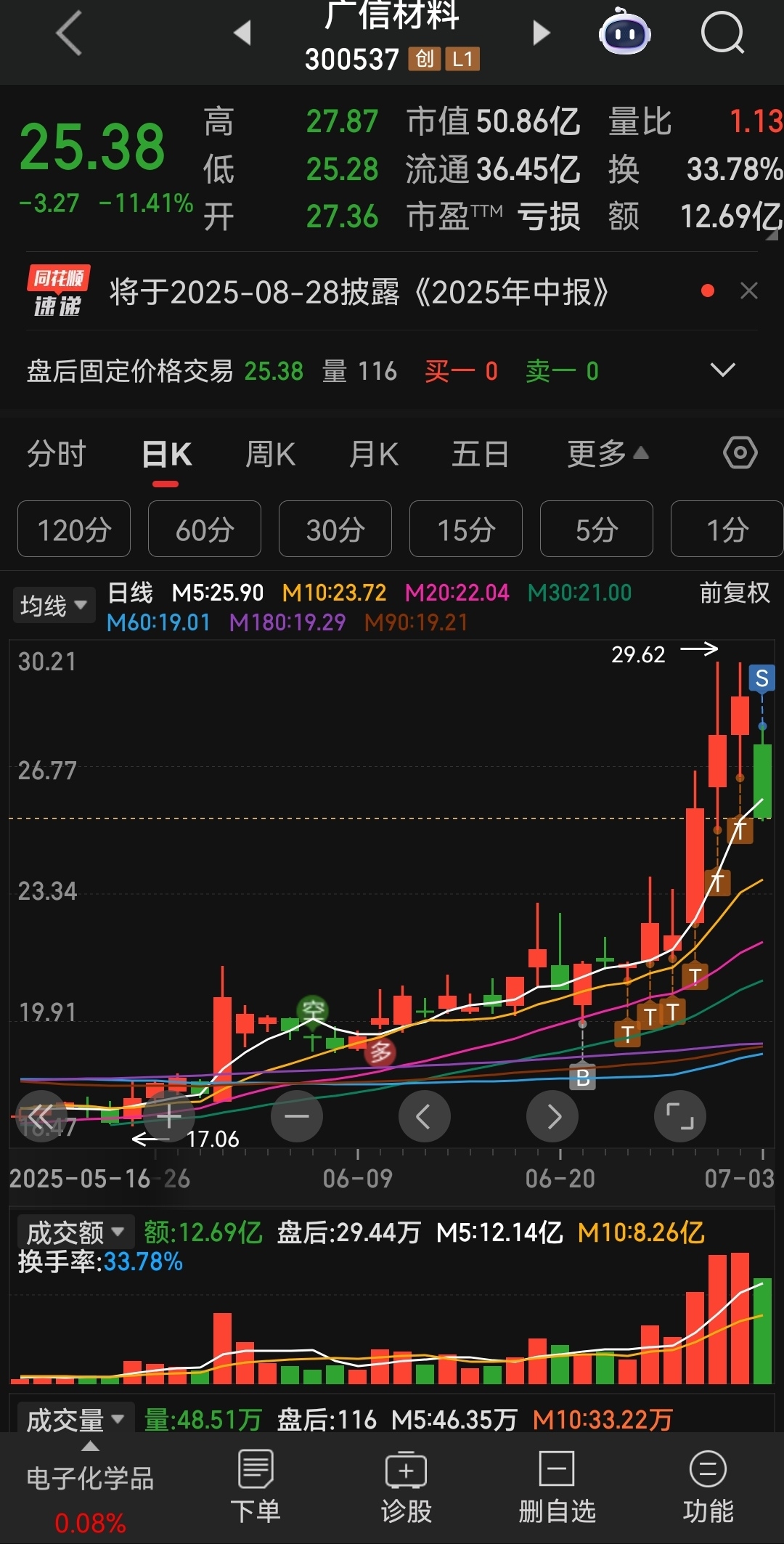Select the 周K tab
The image size is (784, 1544).
(x=270, y=455)
